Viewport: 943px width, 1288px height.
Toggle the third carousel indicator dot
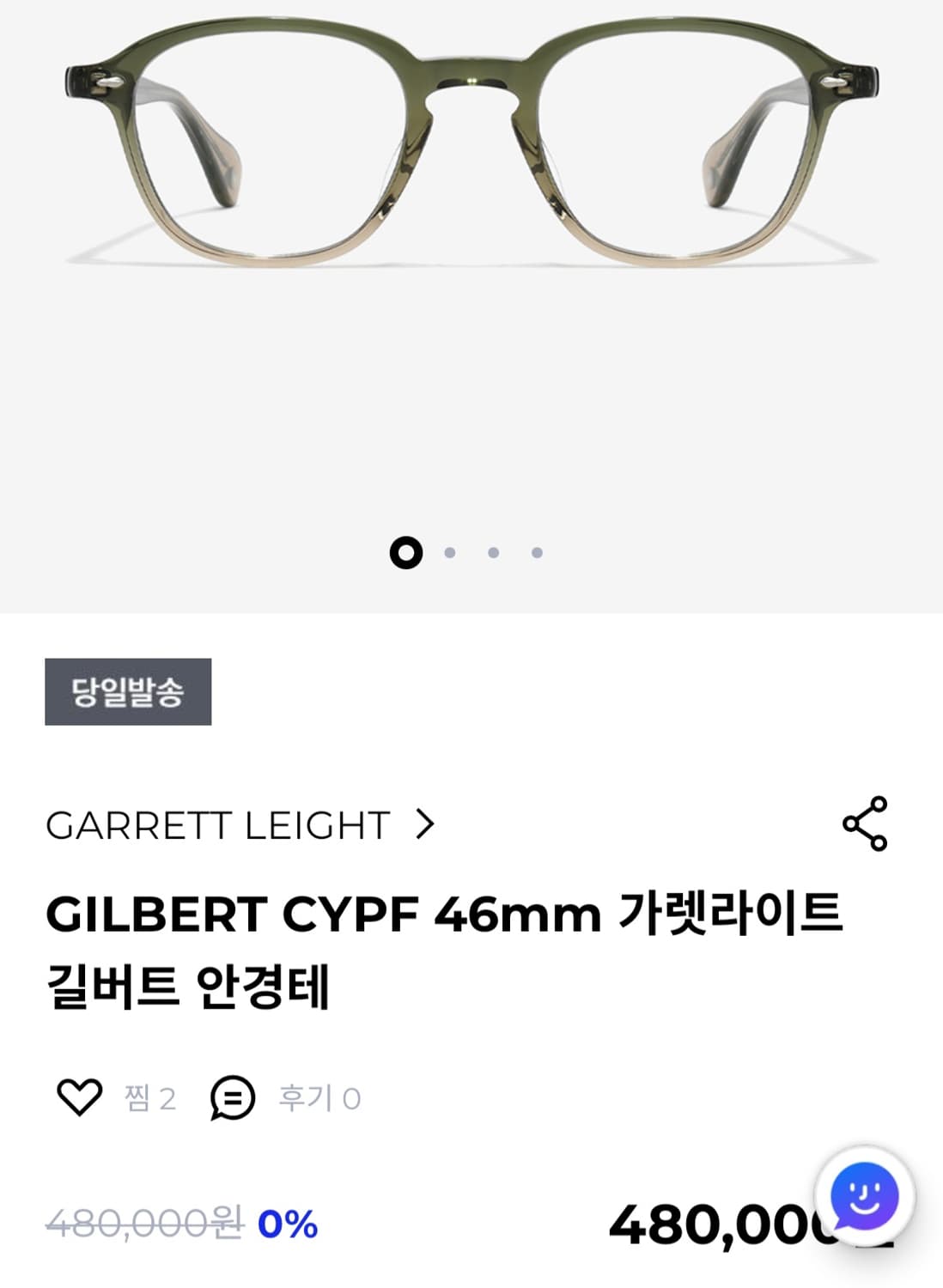tap(494, 553)
